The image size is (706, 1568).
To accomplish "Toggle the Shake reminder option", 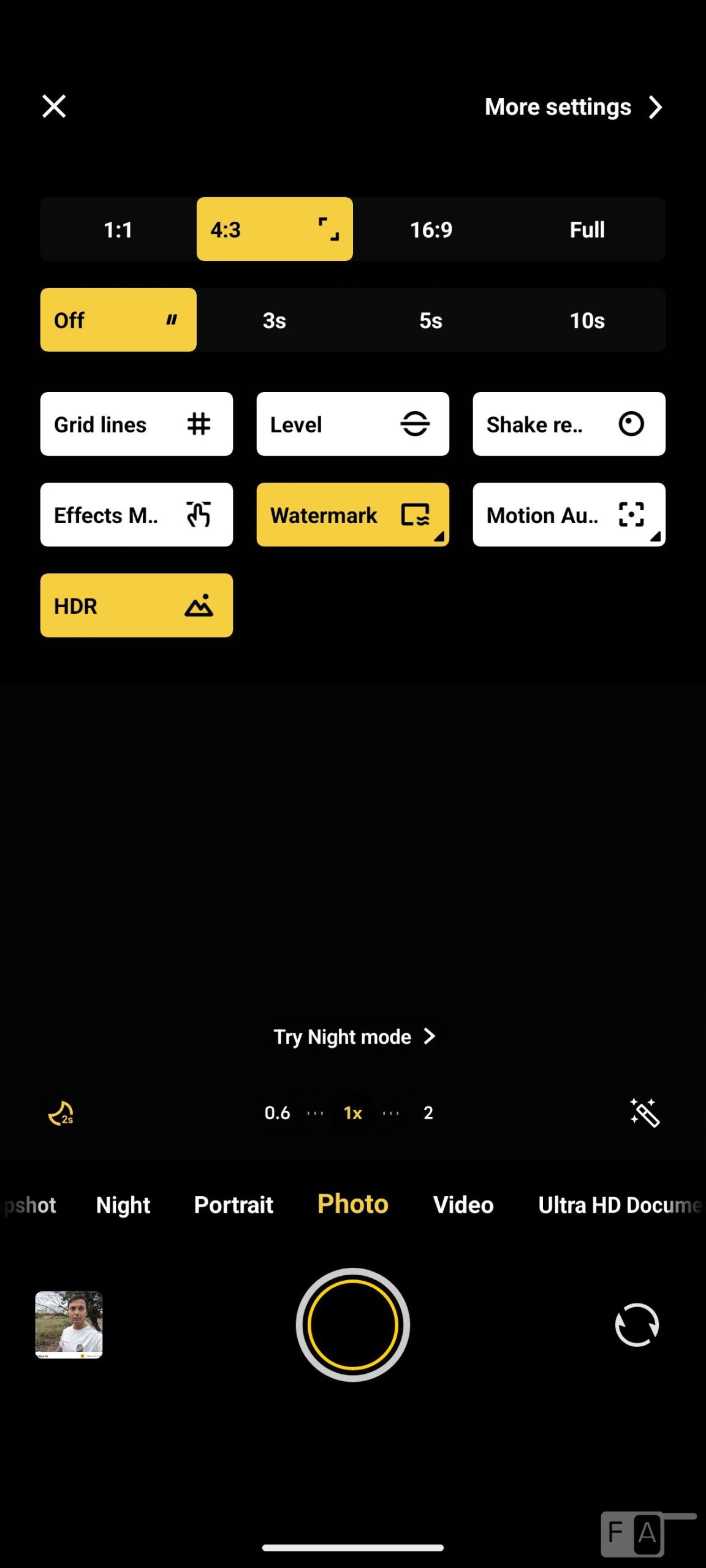I will (x=569, y=424).
